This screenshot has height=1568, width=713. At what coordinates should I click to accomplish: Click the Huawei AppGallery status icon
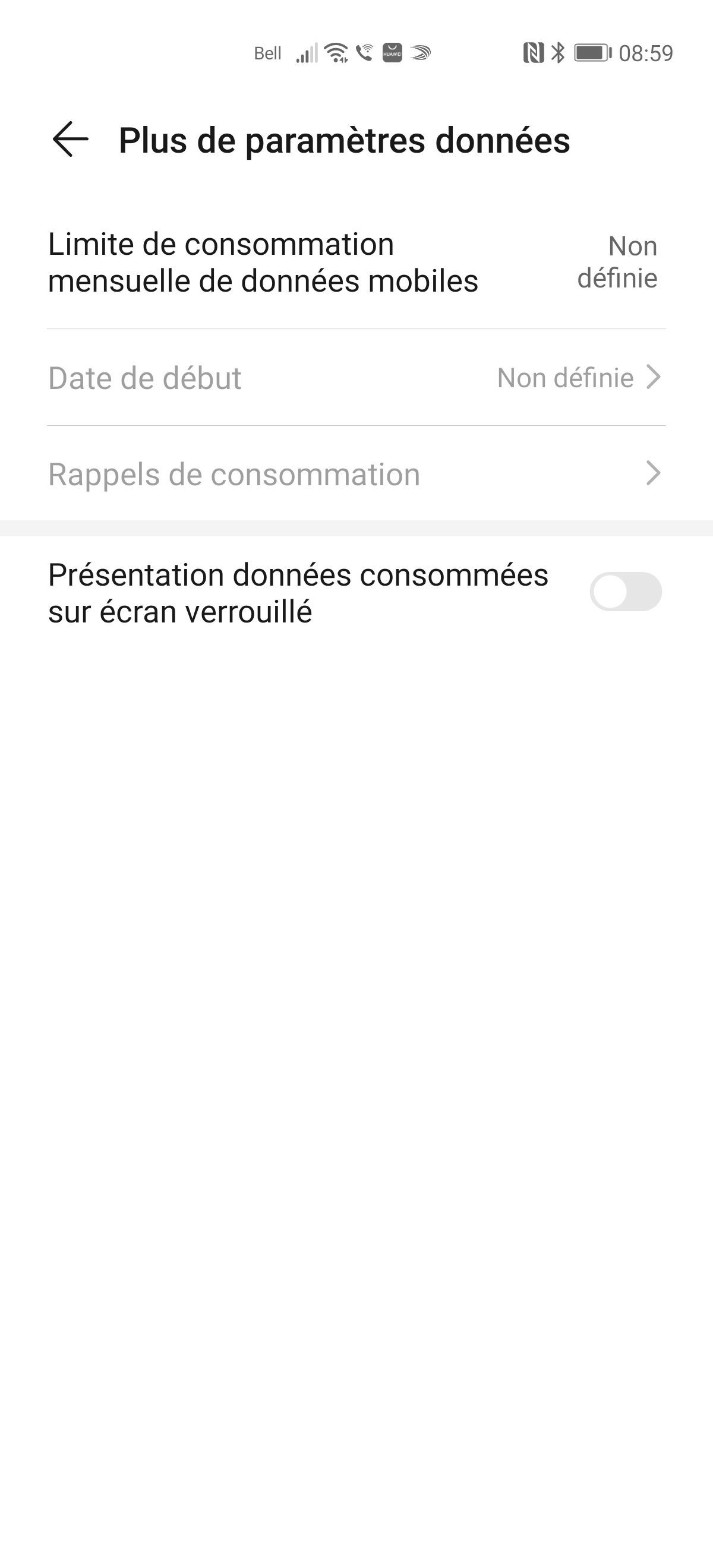point(392,53)
